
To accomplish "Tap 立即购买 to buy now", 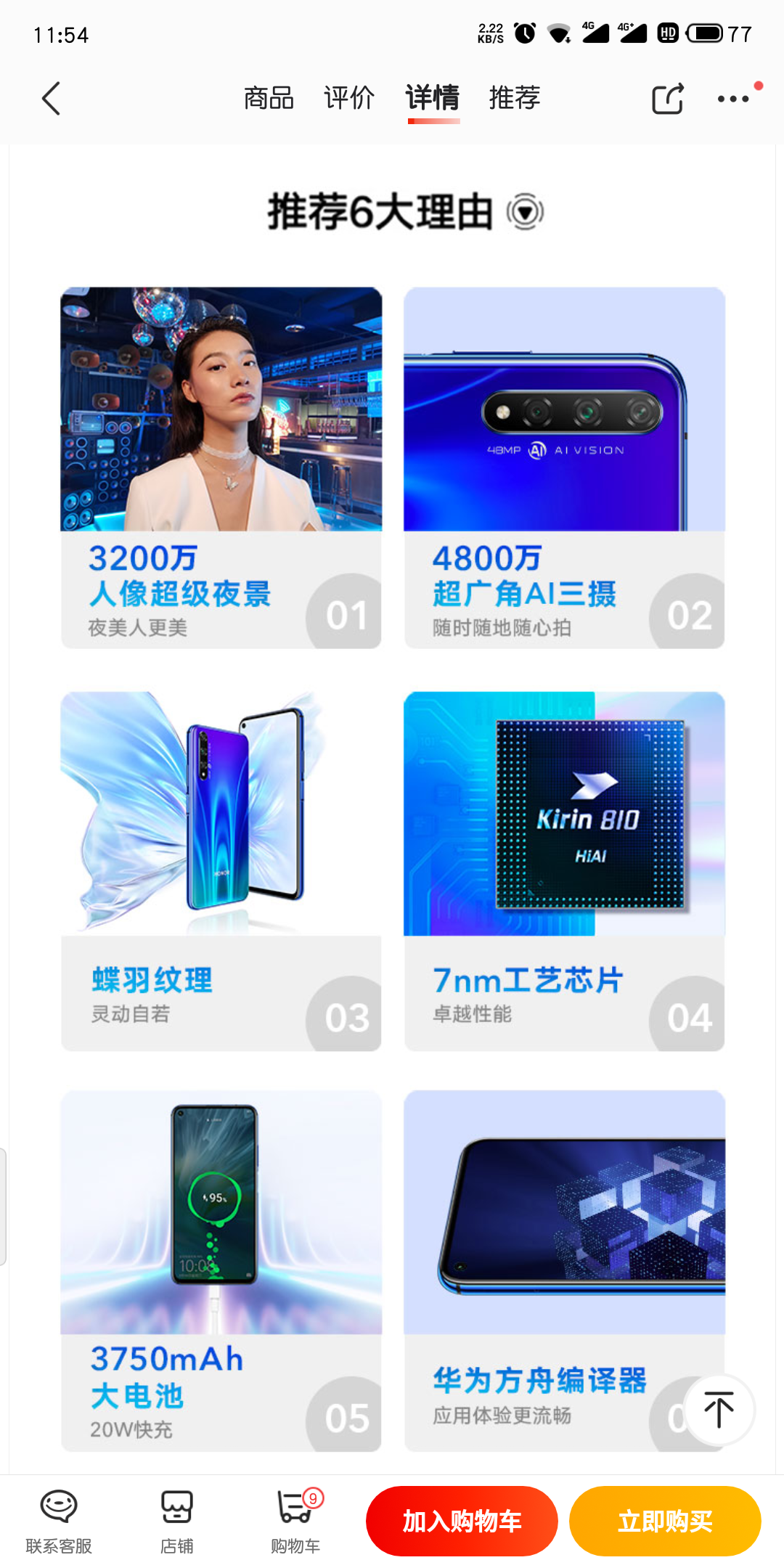I will (665, 1521).
